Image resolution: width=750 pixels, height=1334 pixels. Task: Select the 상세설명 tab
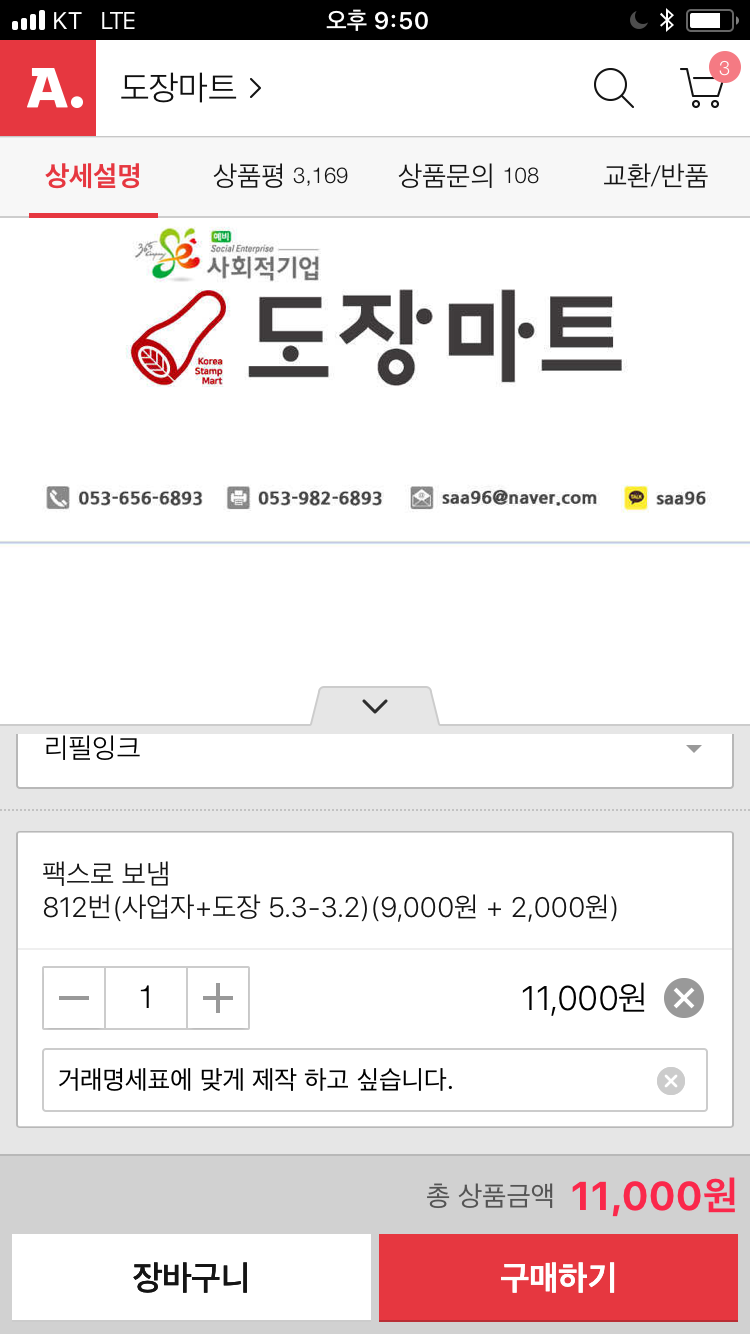93,177
